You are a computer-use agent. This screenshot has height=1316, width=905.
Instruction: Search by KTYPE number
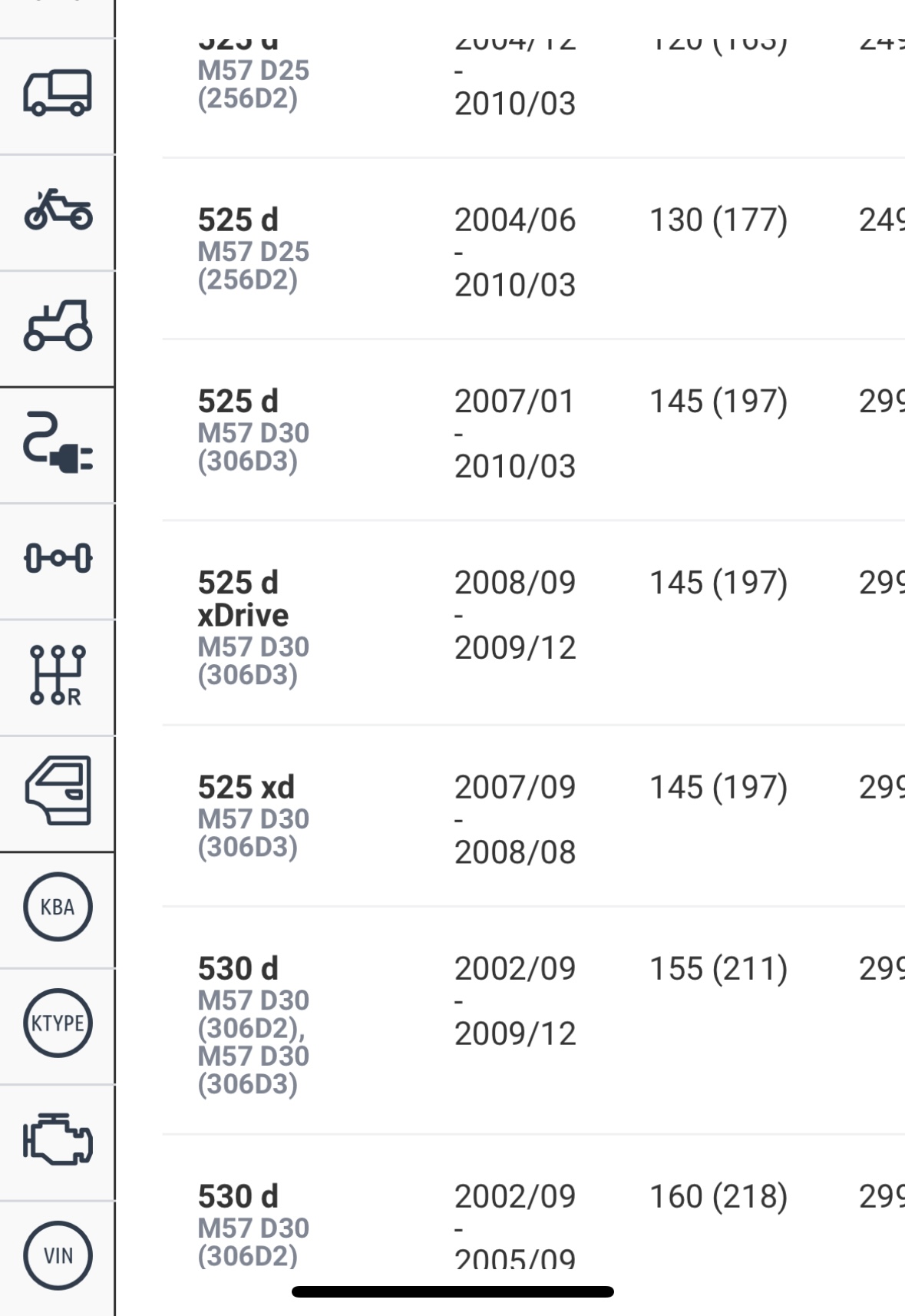[x=58, y=1023]
